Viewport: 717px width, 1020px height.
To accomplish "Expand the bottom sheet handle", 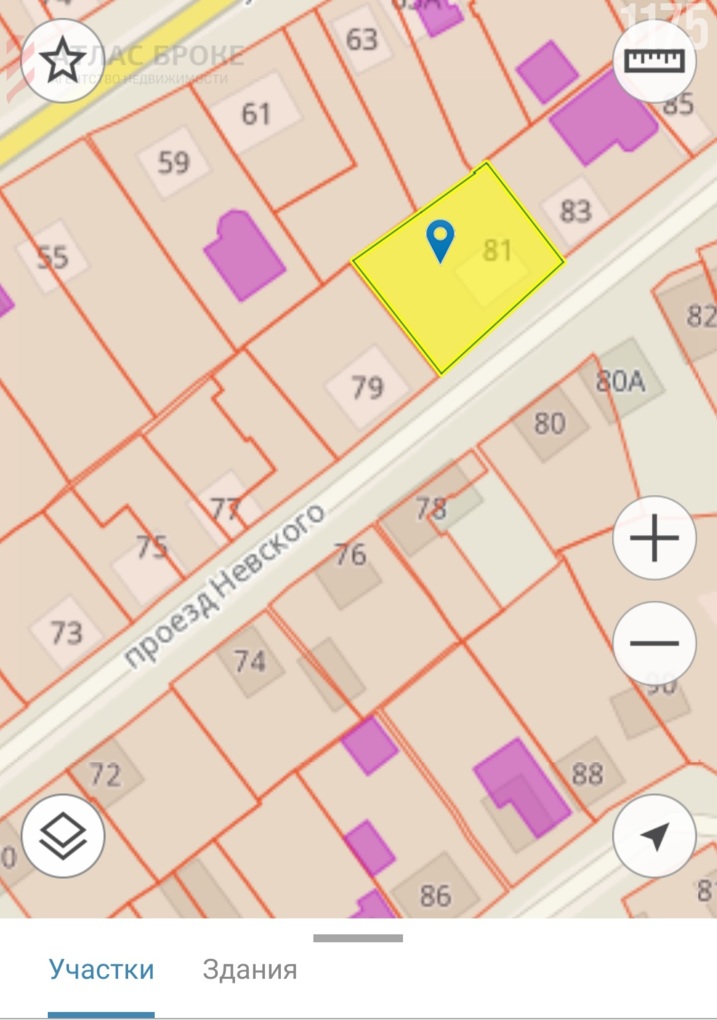I will pyautogui.click(x=358, y=938).
